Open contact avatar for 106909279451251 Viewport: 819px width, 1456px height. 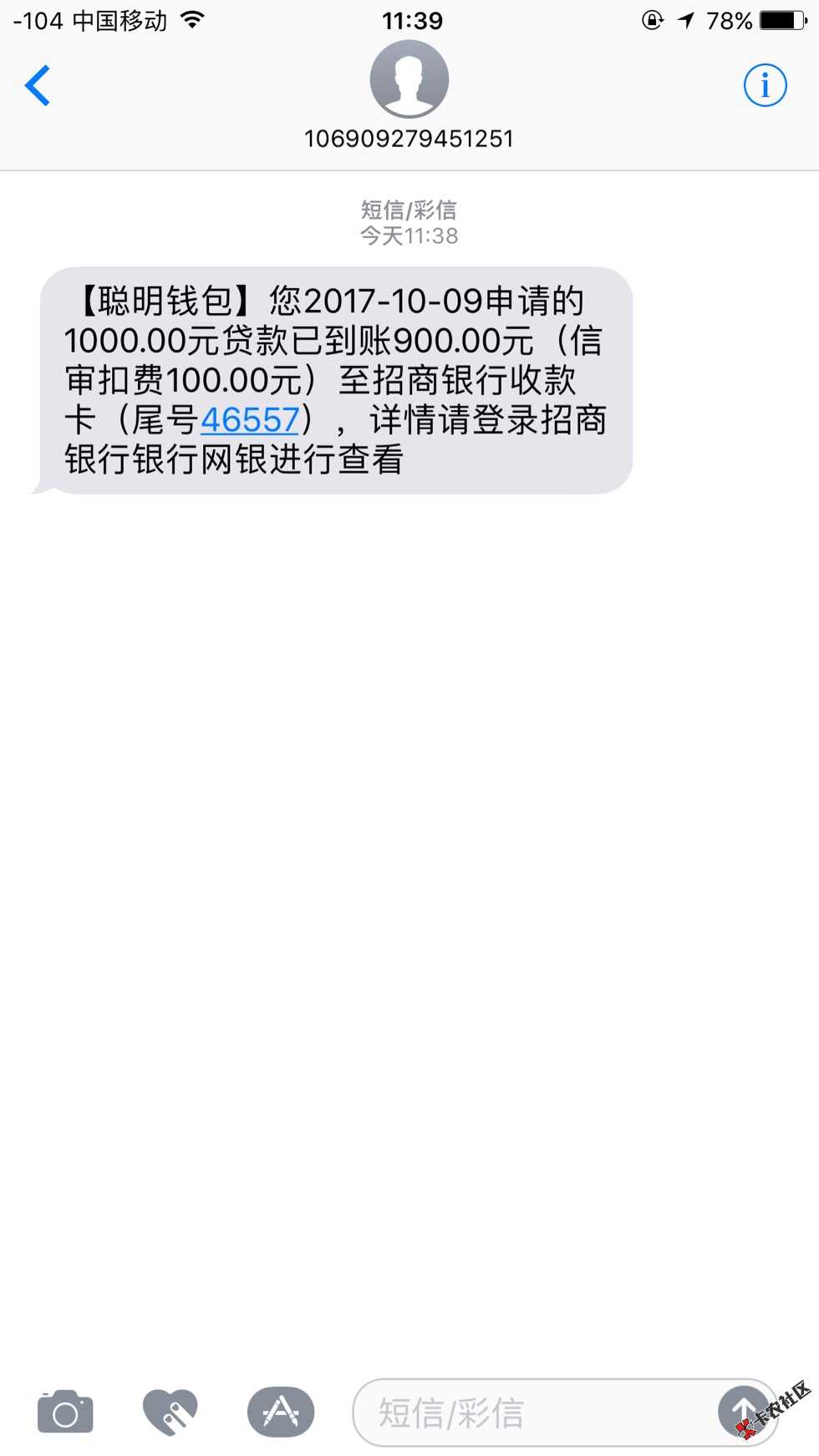click(409, 79)
